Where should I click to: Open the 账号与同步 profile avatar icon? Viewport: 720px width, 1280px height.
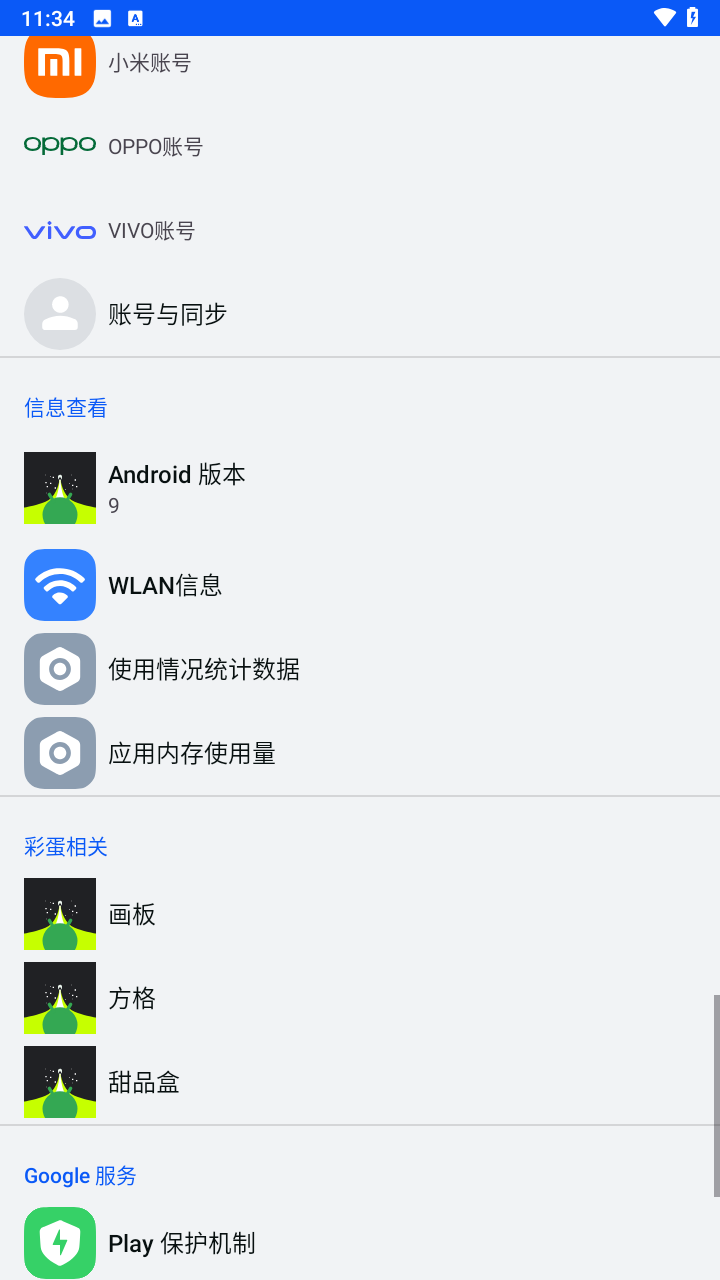(x=59, y=313)
